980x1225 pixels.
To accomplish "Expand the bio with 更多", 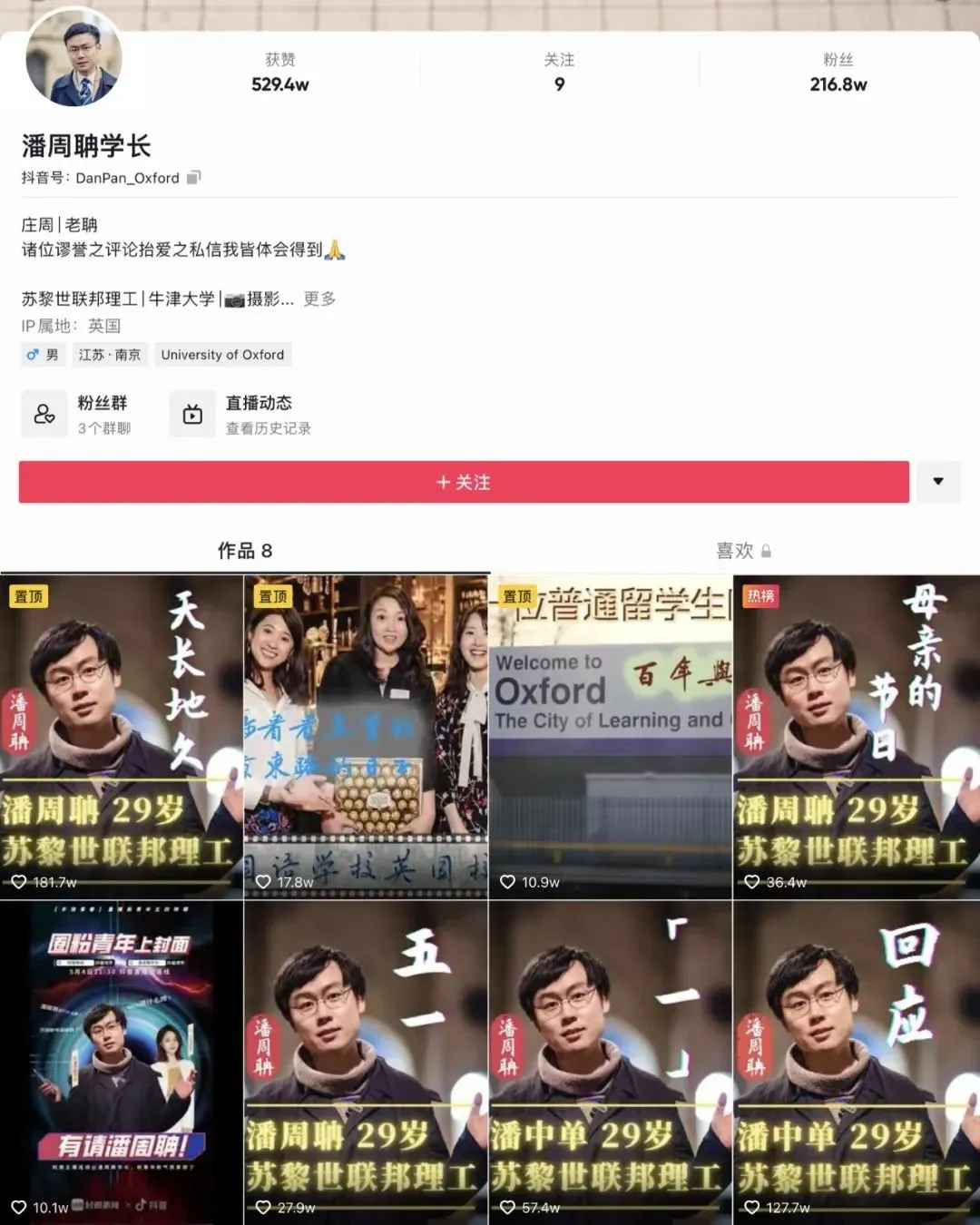I will pos(319,299).
